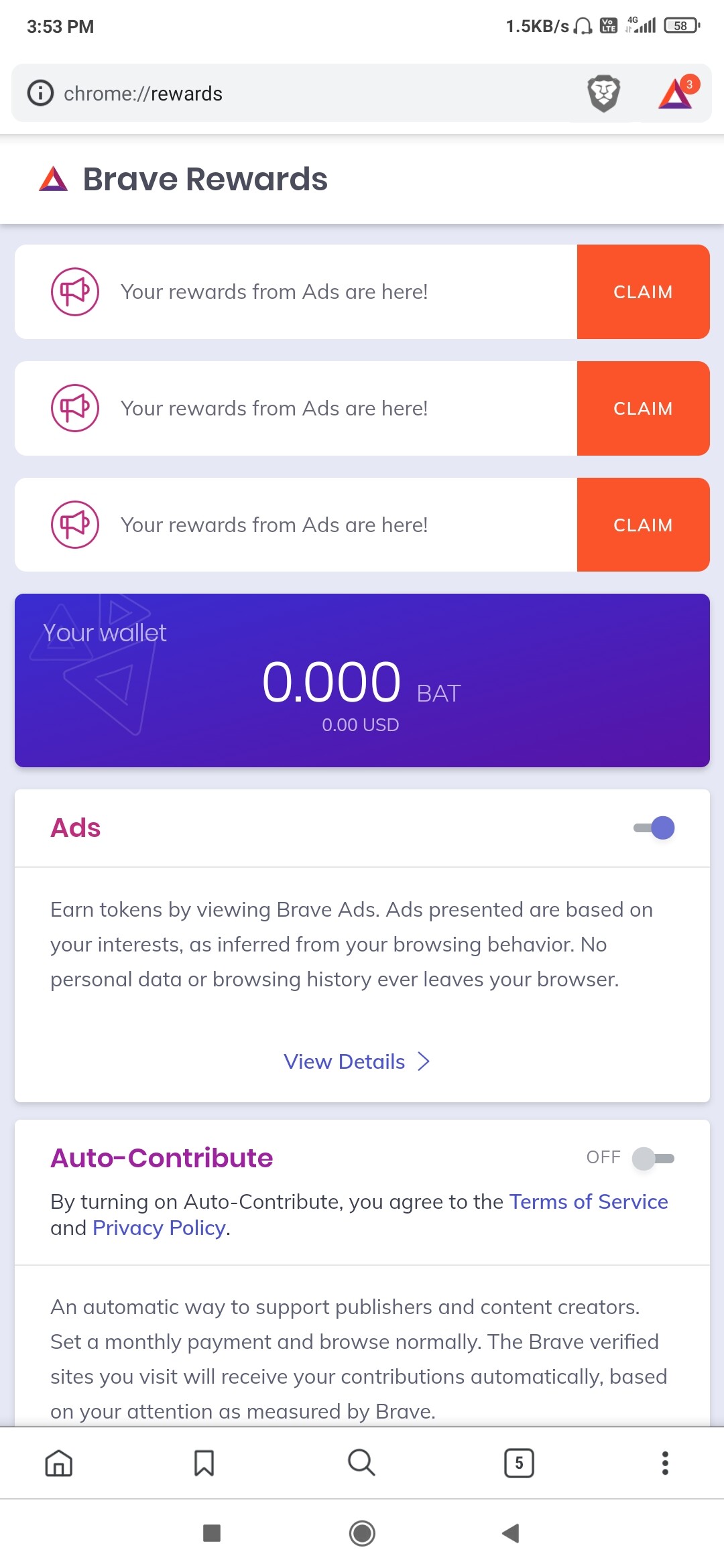Go back with the system back button
This screenshot has width=724, height=1568.
[x=511, y=1533]
